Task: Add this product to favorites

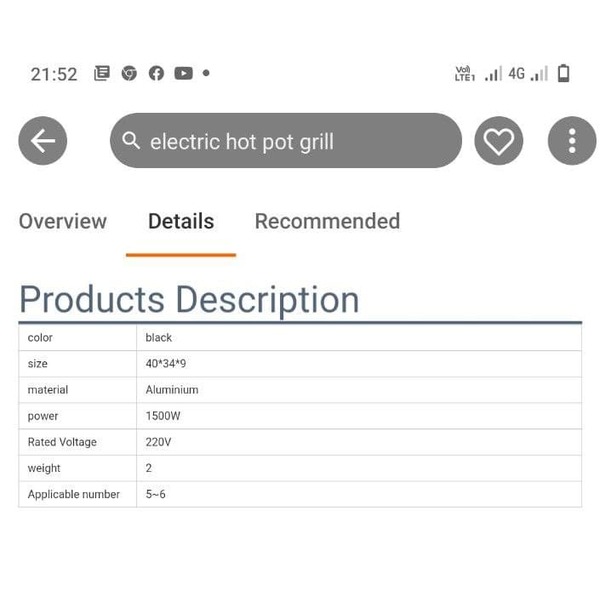Action: click(499, 141)
